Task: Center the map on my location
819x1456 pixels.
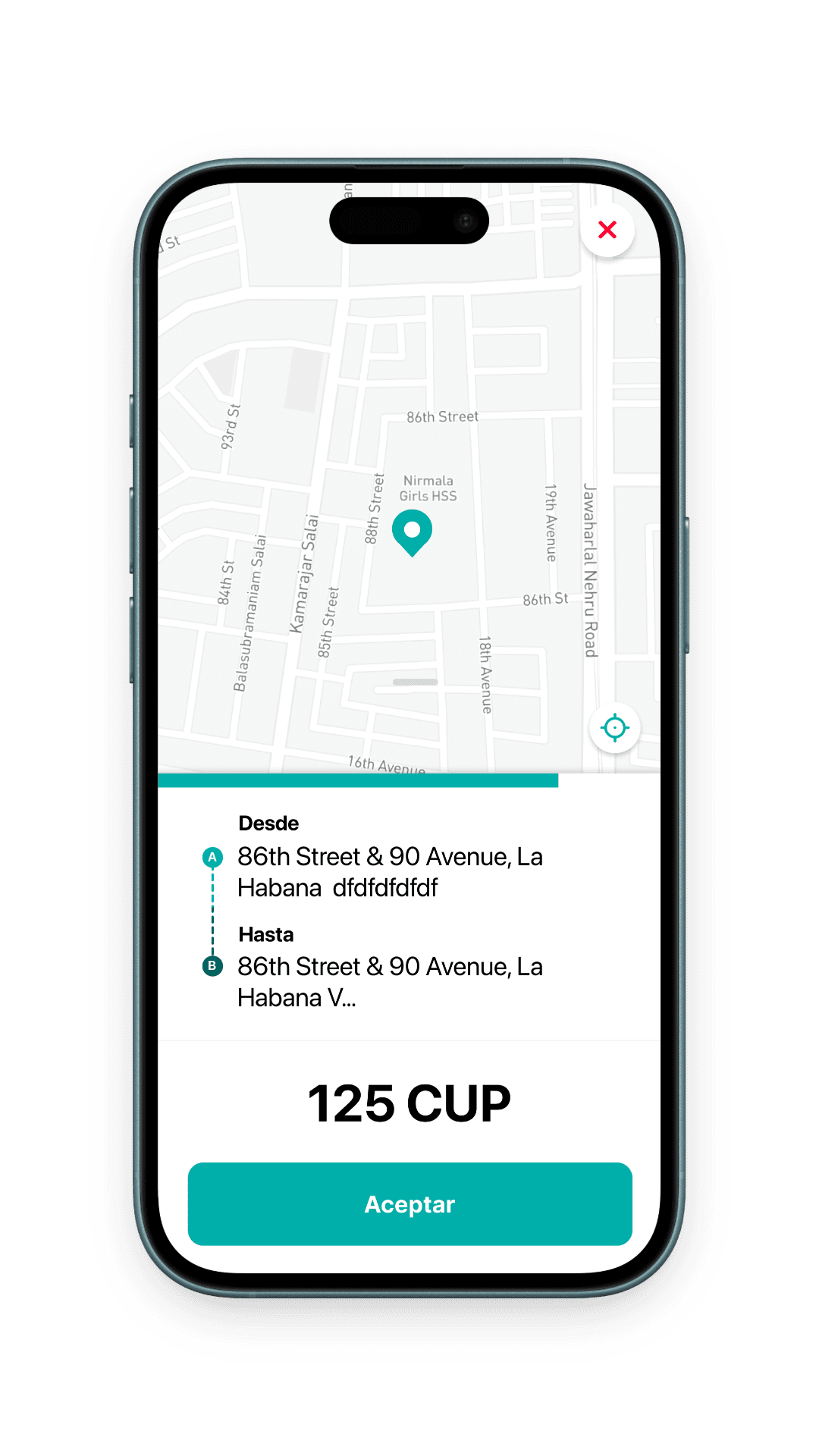Action: pos(614,728)
